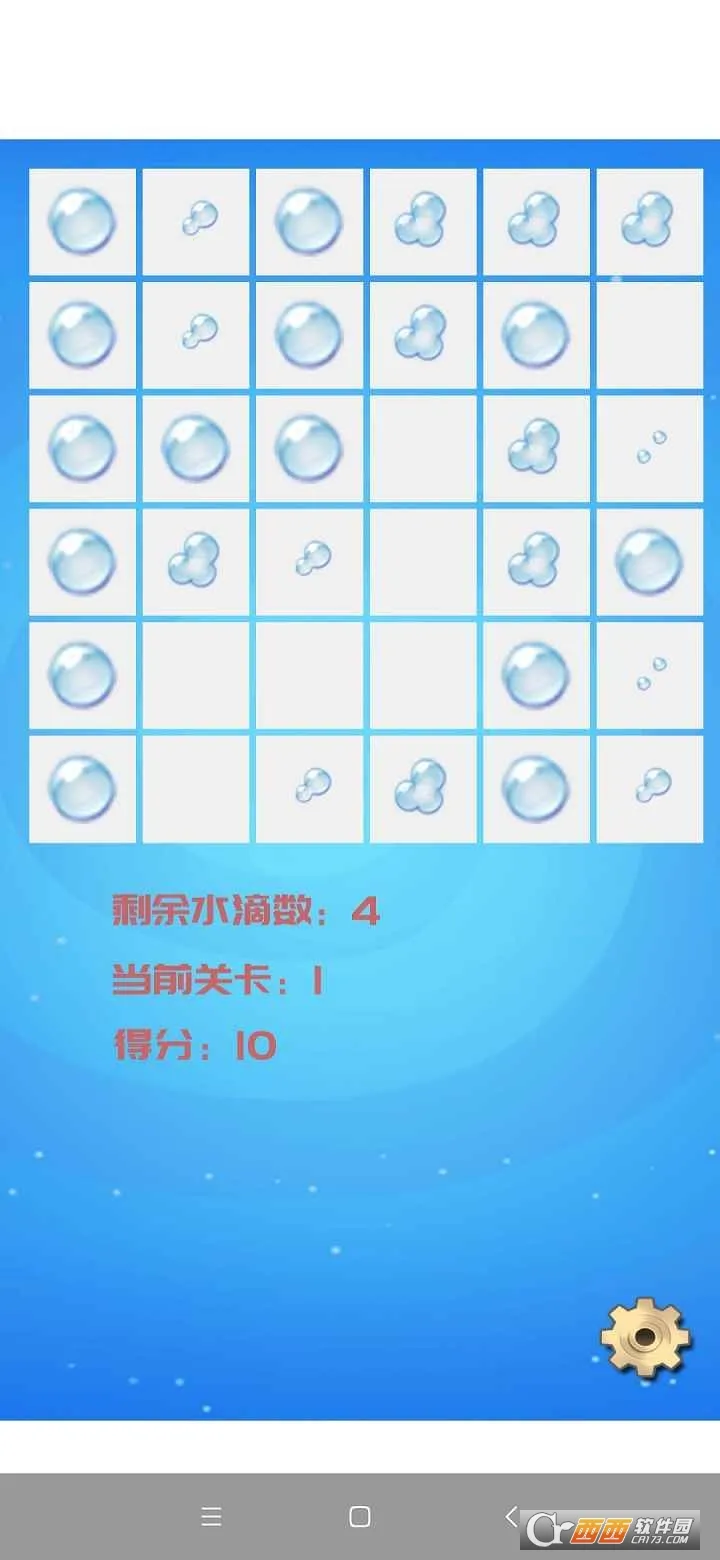720x1560 pixels.
Task: Tap the tiny scattered droplets in row three
Action: (x=650, y=449)
